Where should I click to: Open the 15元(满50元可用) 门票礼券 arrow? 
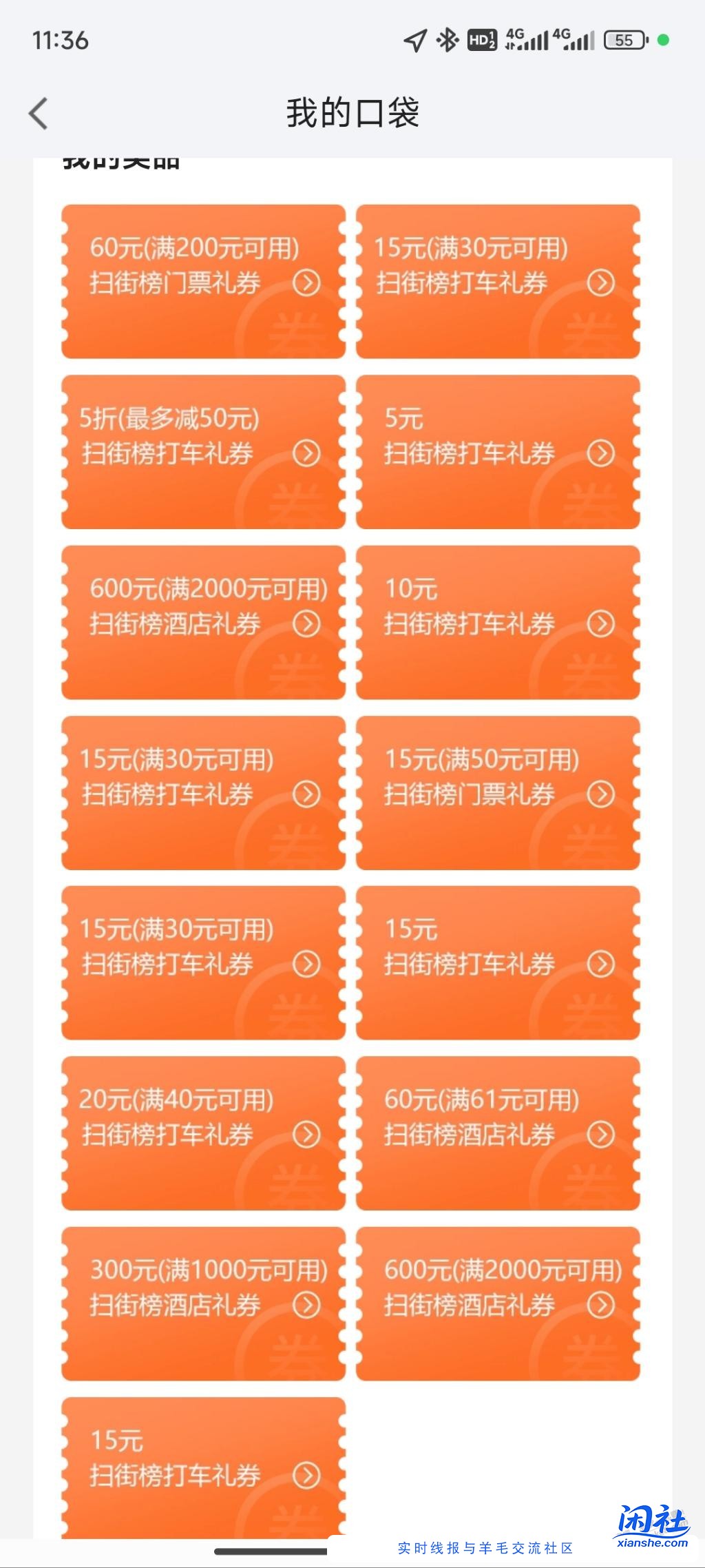tap(603, 794)
